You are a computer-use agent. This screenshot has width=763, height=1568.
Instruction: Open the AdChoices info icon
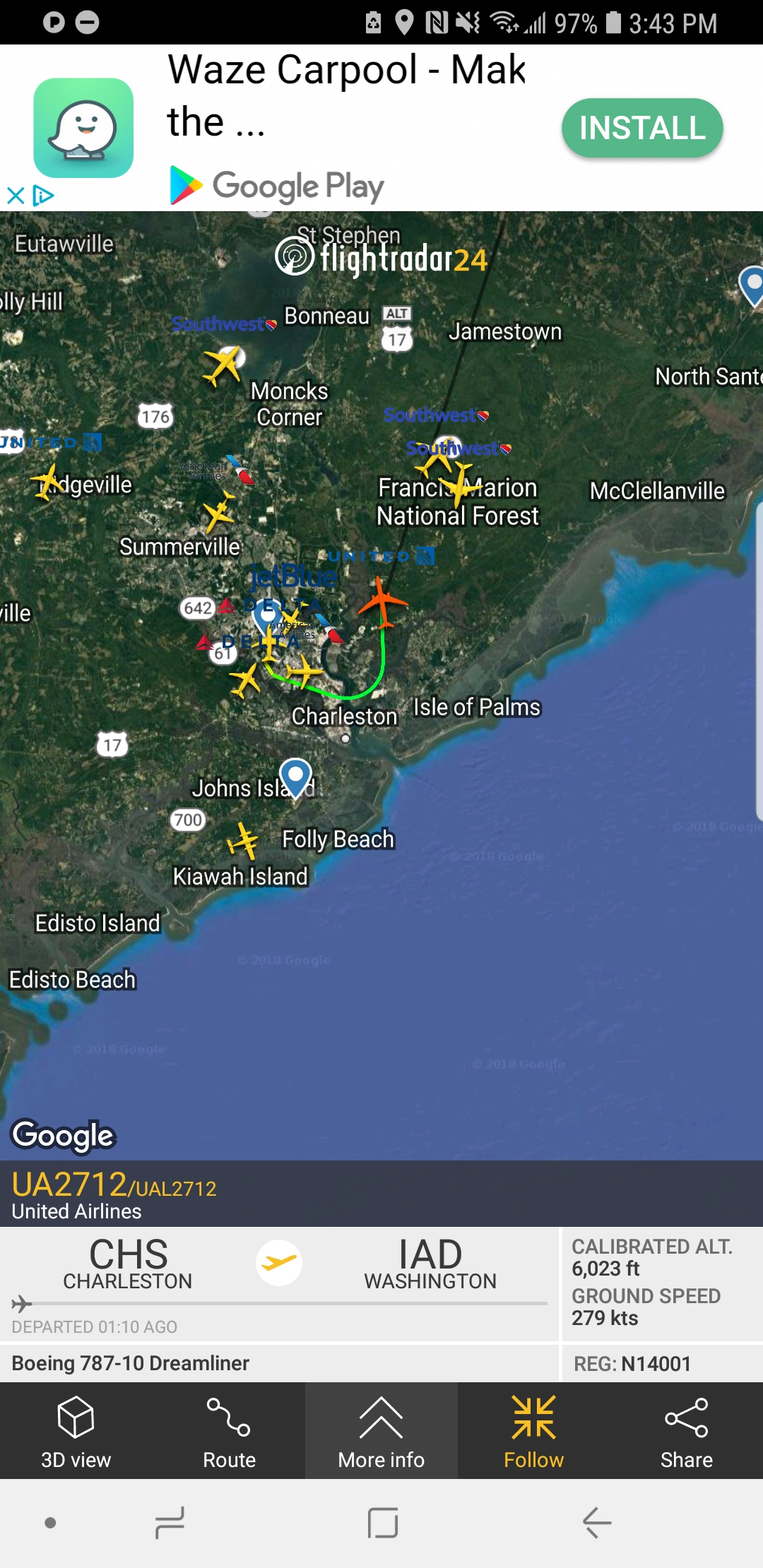[44, 195]
